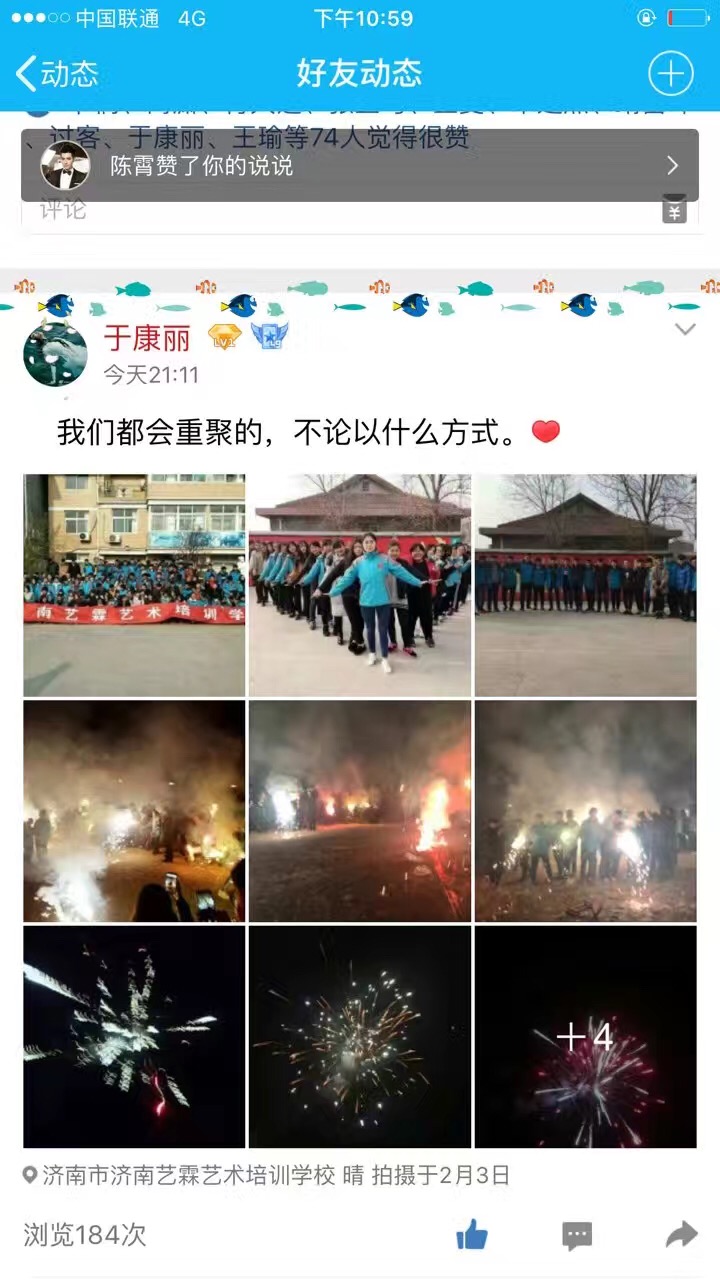Like 于康丽's post
The width and height of the screenshot is (720, 1280).
pos(472,1236)
